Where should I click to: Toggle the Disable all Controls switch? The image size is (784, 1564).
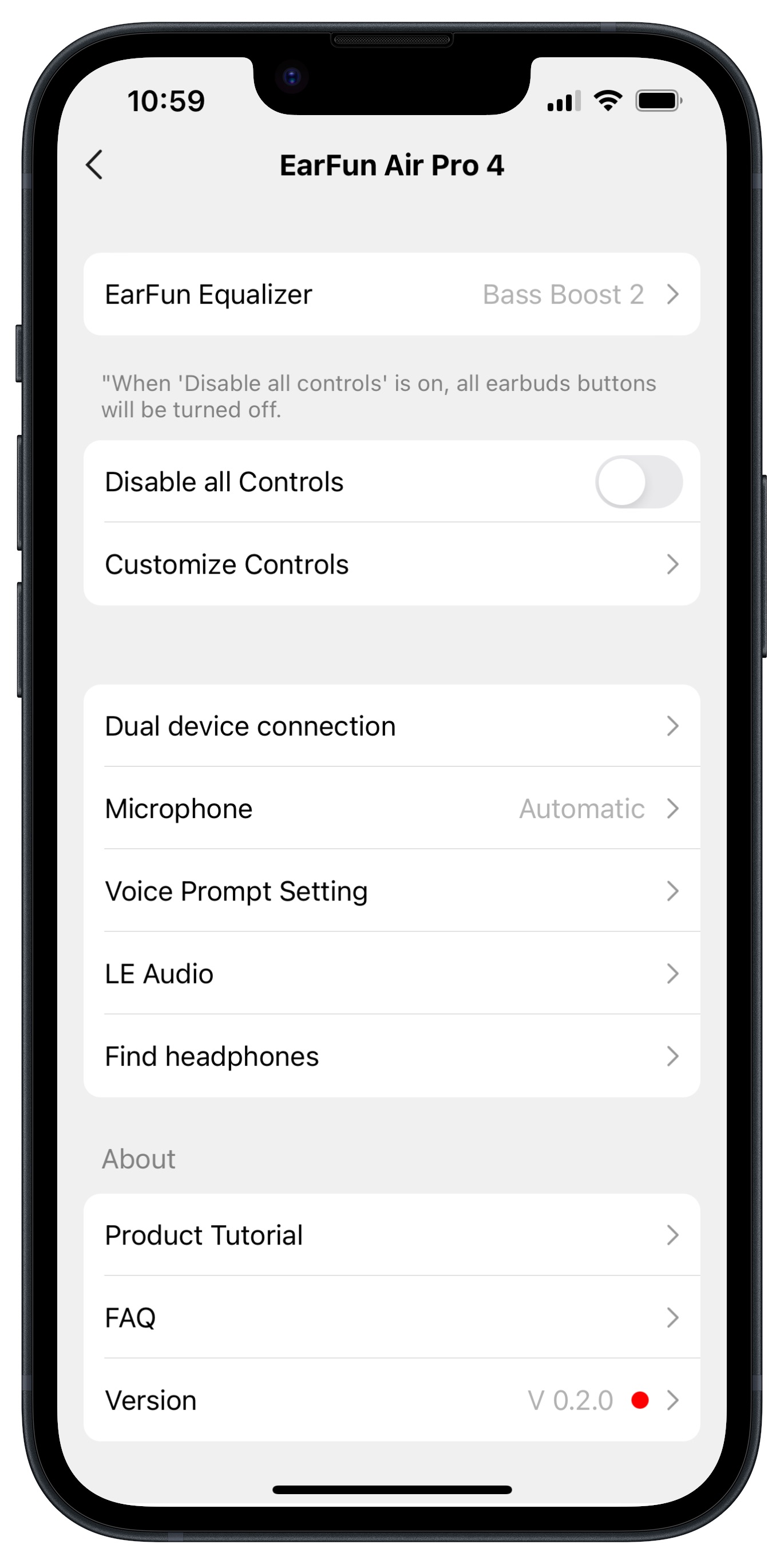click(639, 482)
